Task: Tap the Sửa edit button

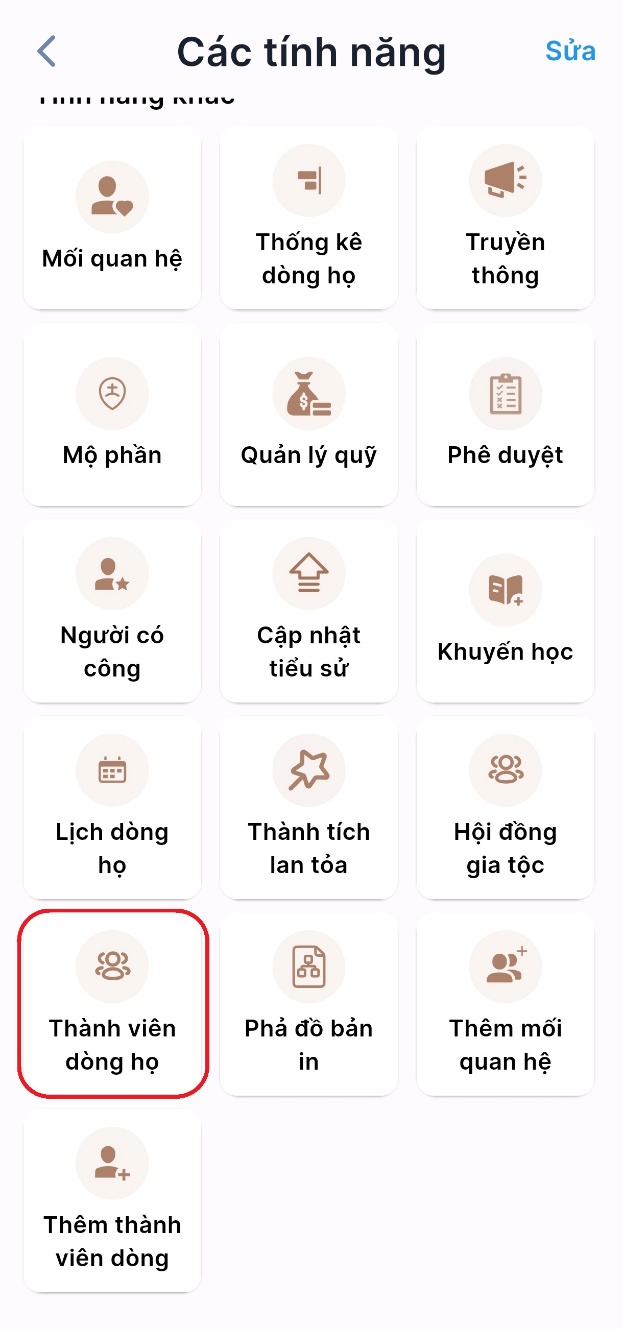Action: pyautogui.click(x=570, y=51)
